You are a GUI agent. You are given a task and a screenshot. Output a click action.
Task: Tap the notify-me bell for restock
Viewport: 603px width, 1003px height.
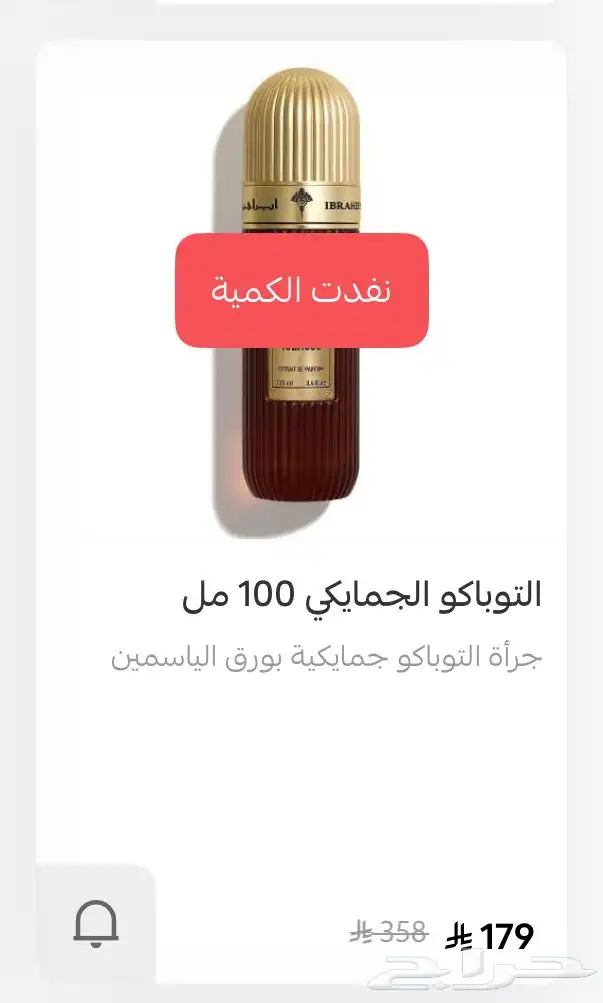(96, 923)
